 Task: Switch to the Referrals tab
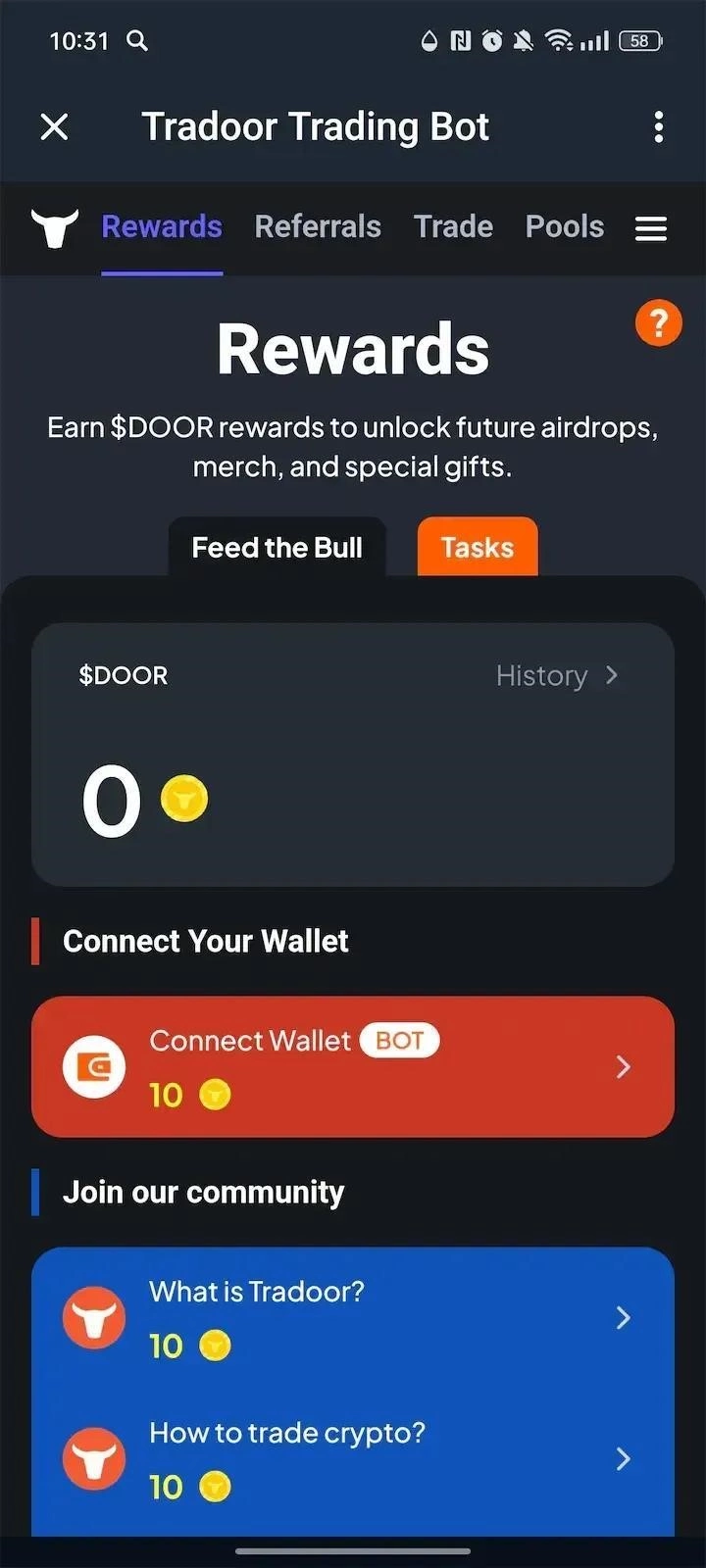318,226
